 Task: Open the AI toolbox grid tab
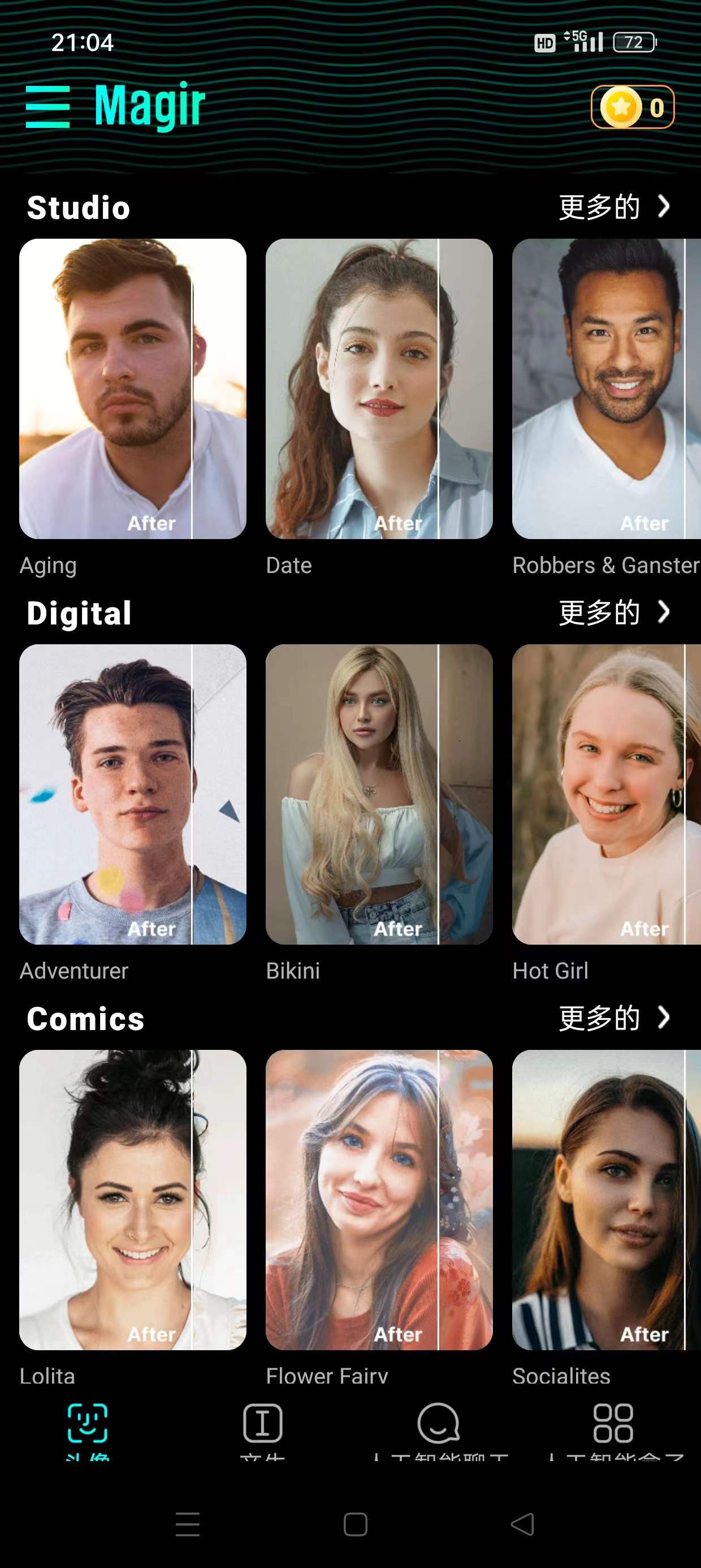613,1425
